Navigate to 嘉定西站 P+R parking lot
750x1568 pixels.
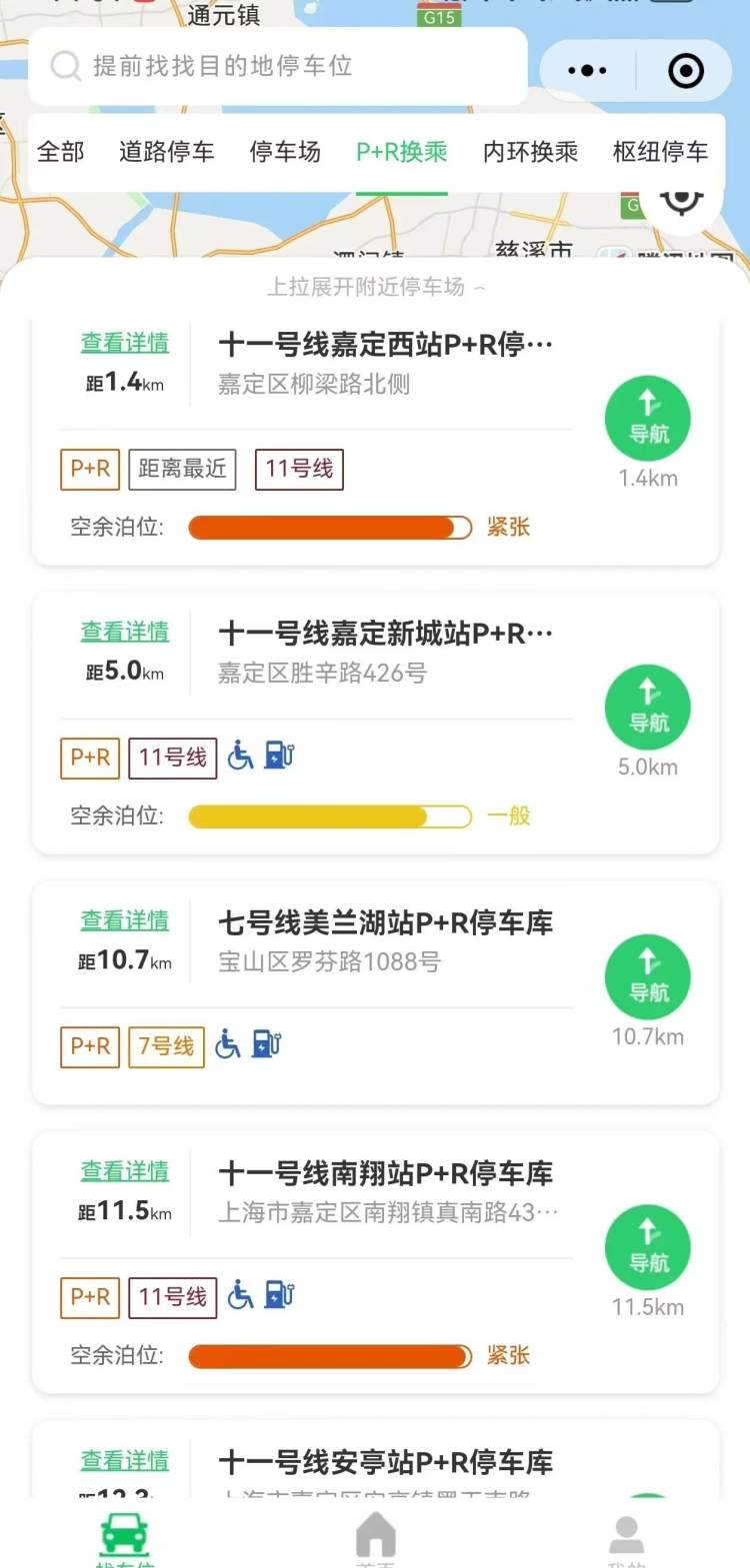(648, 419)
